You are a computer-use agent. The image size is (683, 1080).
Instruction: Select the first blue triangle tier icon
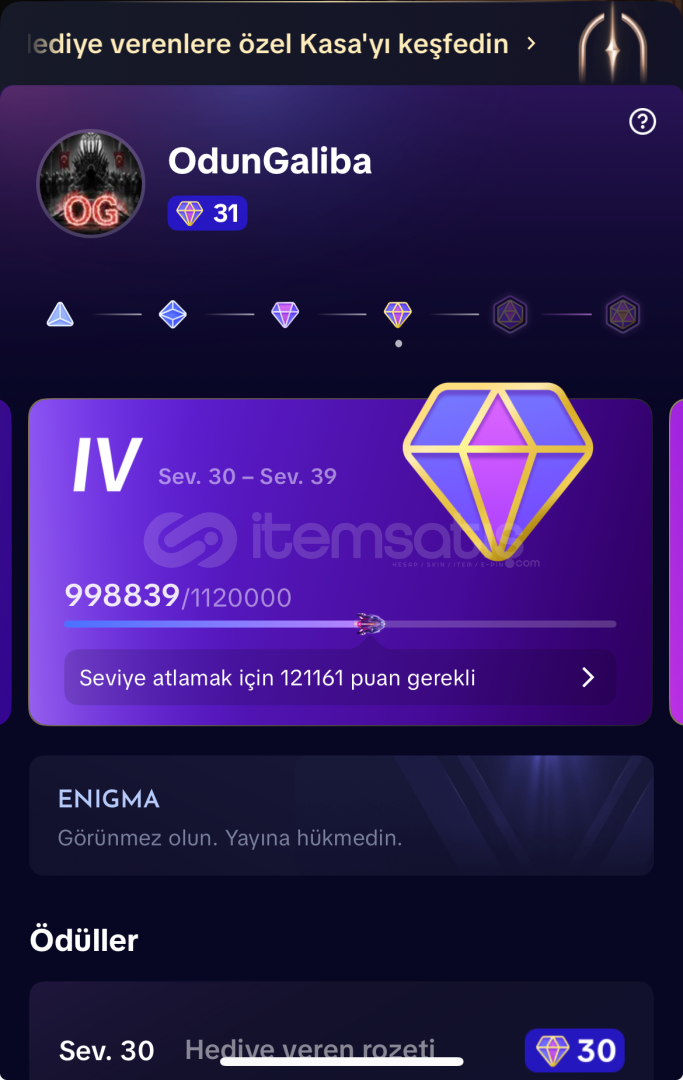61,315
